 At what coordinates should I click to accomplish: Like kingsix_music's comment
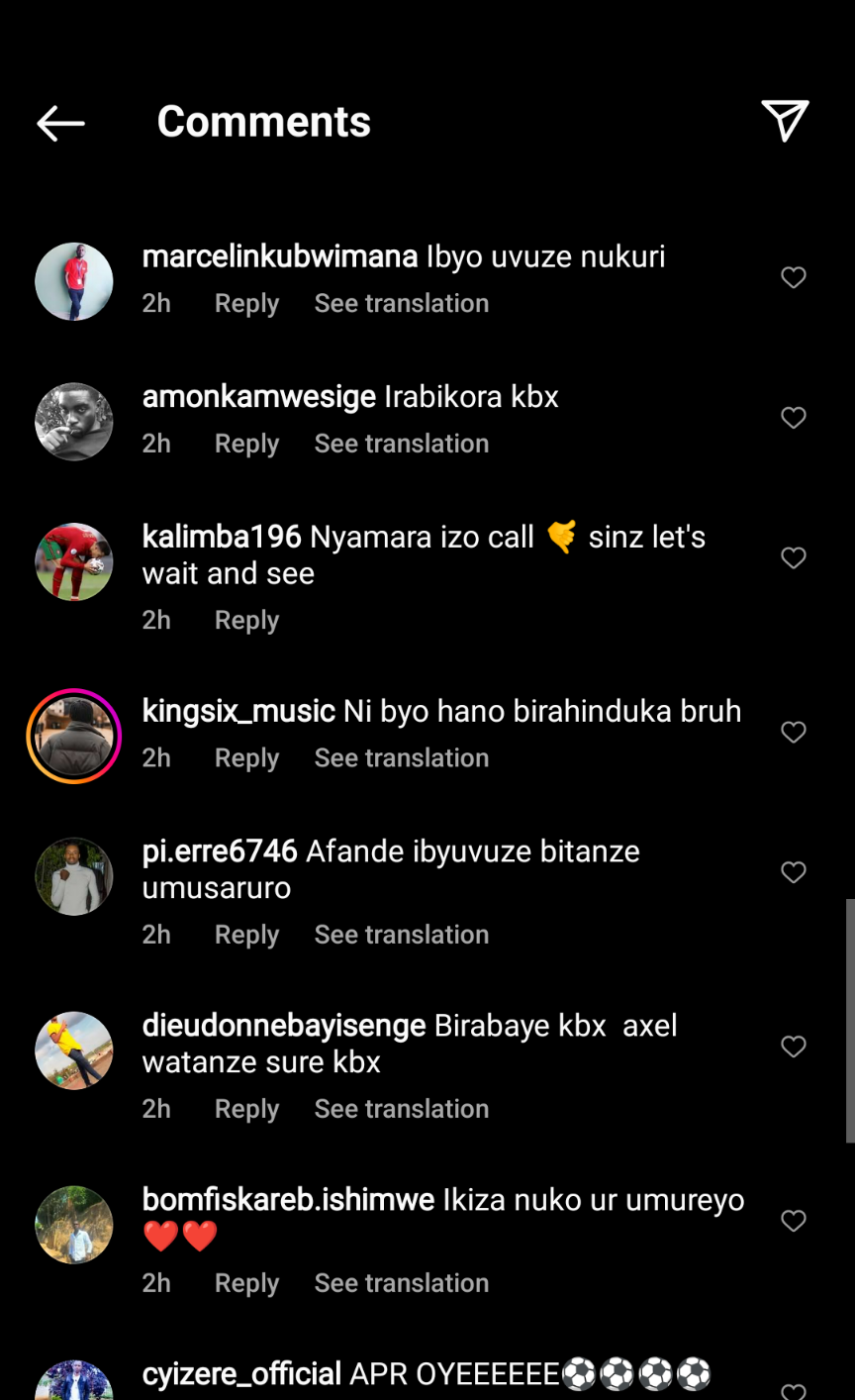tap(794, 732)
